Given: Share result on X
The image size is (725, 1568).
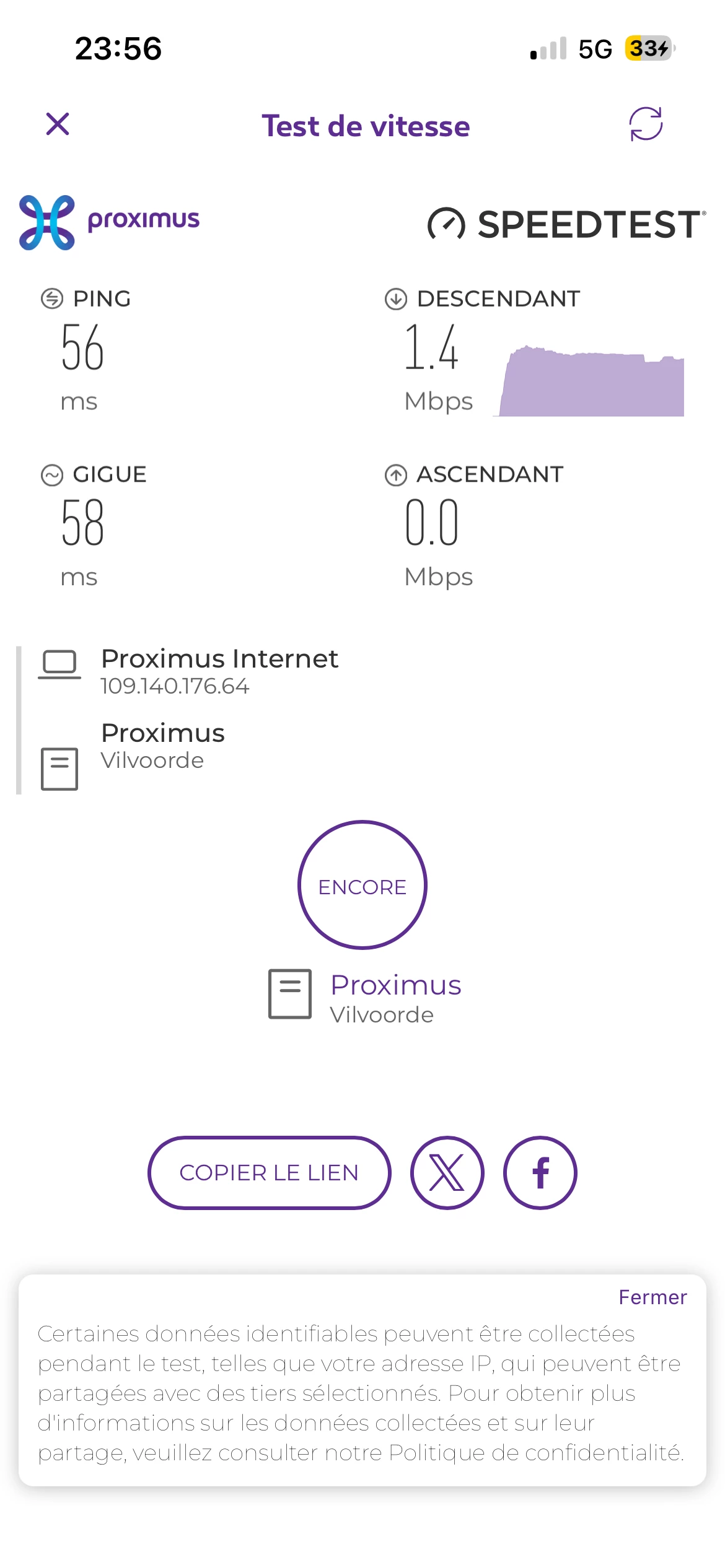Looking at the screenshot, I should (447, 1173).
